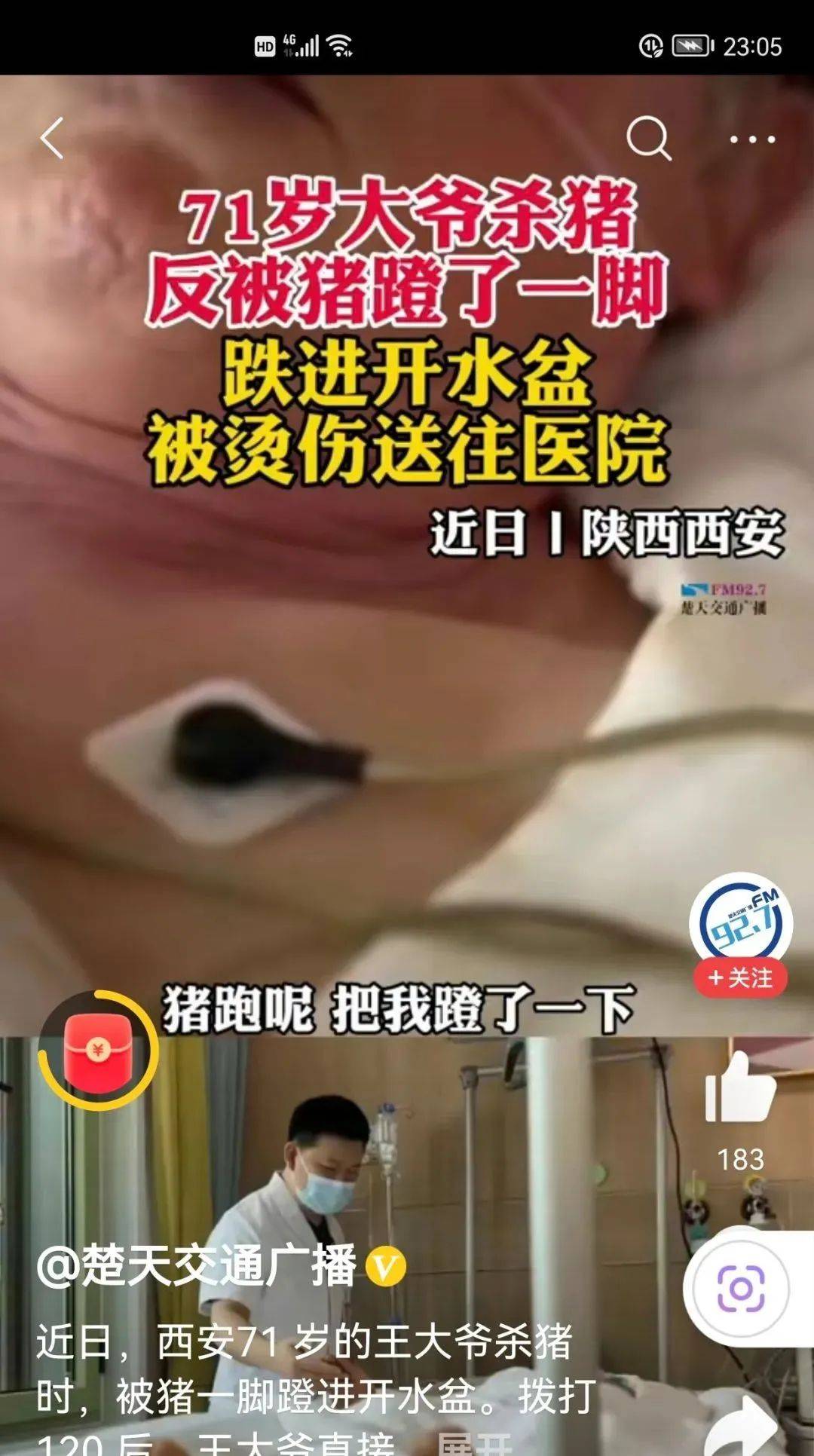Open the red envelope reward
The image size is (814, 1456).
point(98,1050)
